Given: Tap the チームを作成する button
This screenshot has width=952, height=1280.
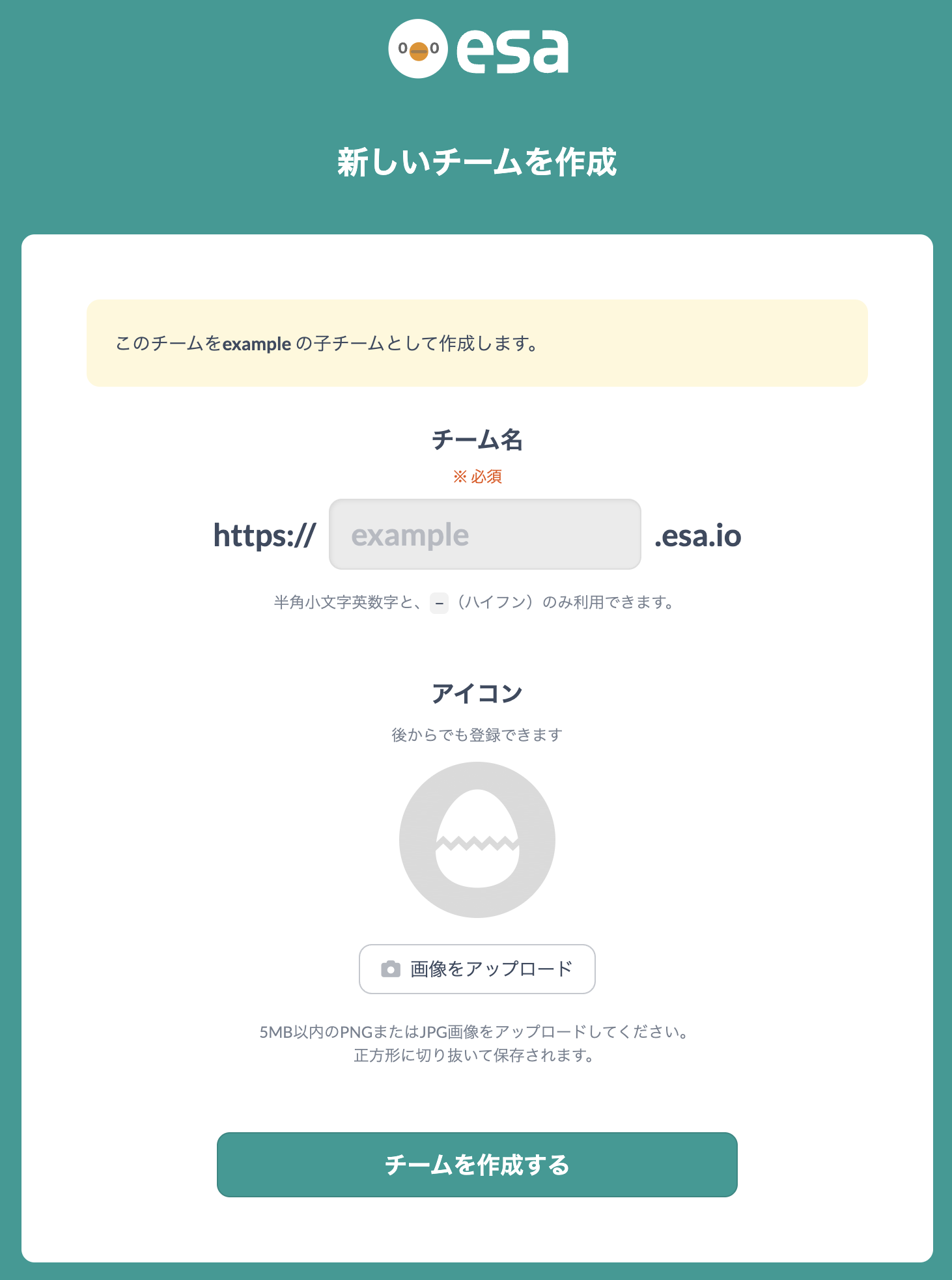Looking at the screenshot, I should 477,1164.
